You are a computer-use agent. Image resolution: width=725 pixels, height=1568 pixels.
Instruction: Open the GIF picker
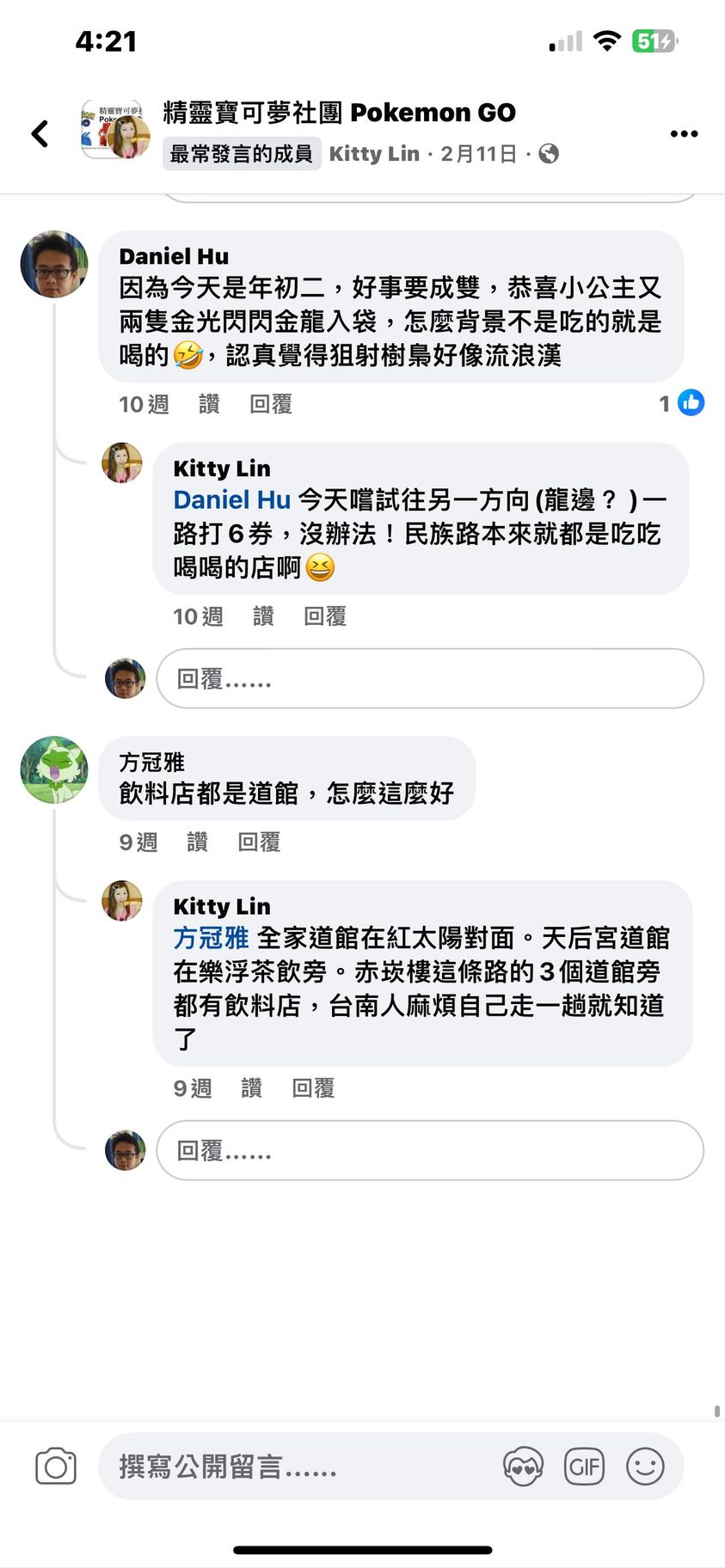pos(584,1467)
